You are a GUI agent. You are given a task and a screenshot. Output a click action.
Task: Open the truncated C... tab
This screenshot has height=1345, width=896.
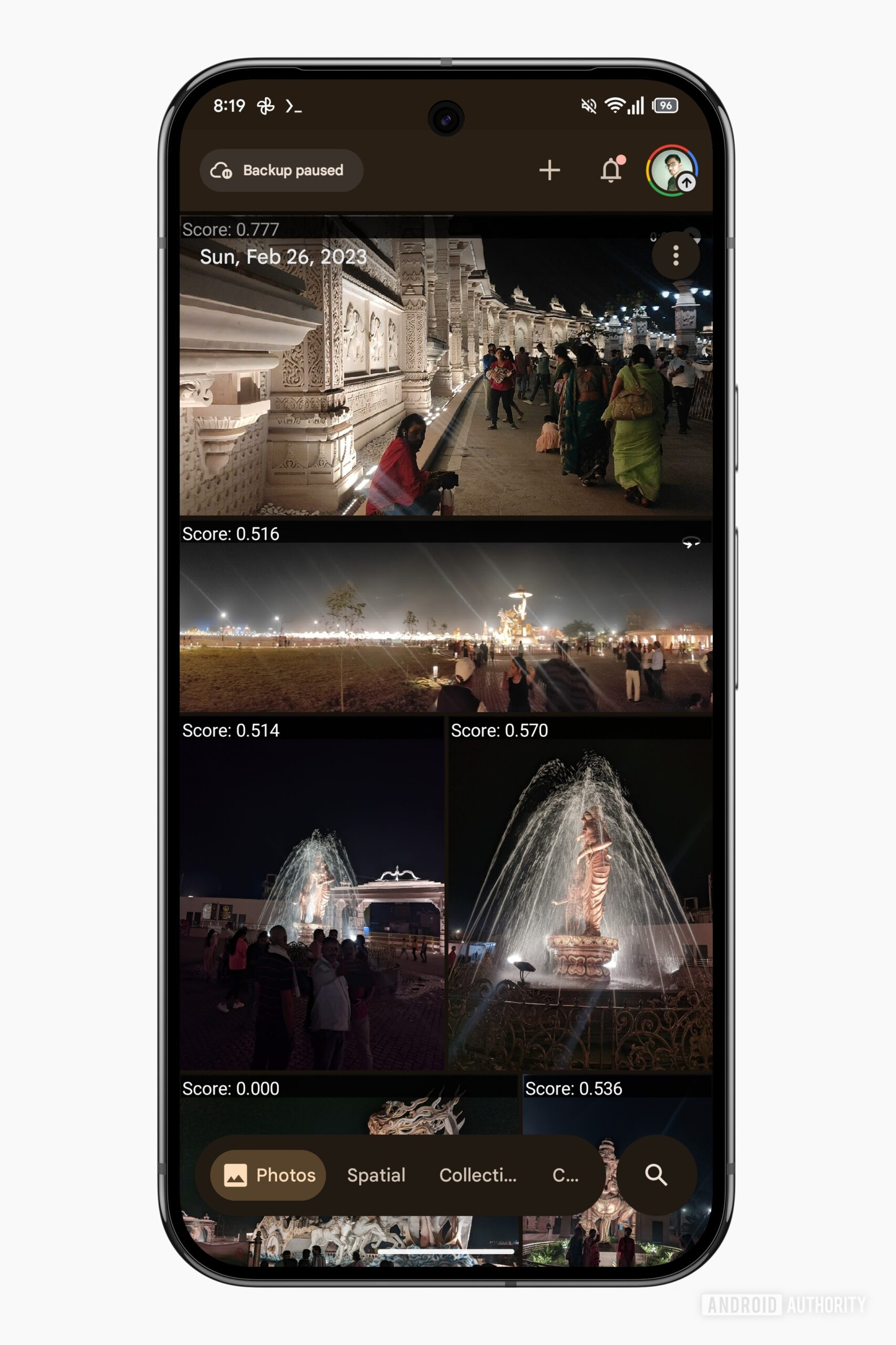[x=565, y=1175]
